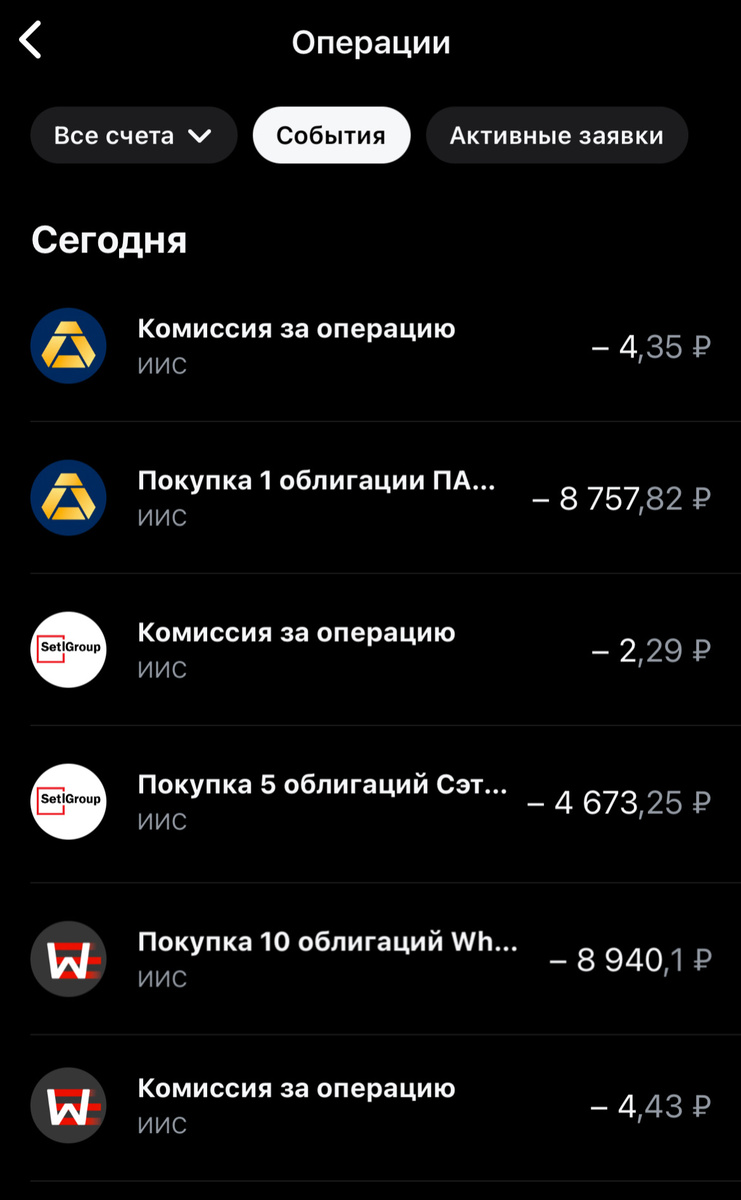Open Покупка 1 облигации for 8 757,82 ₽
This screenshot has width=741, height=1200.
(370, 498)
